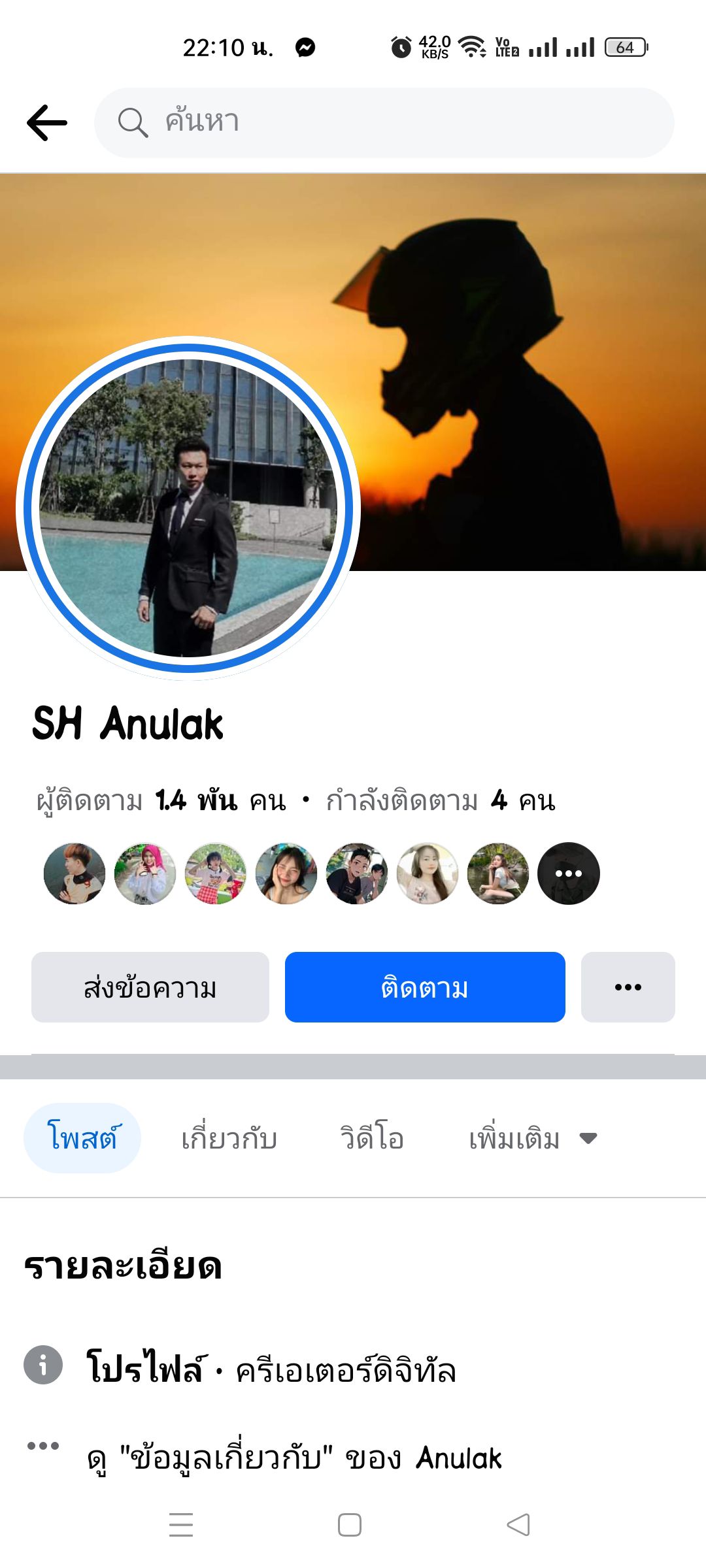Send a message with ส่งข้อความ
This screenshot has height=1568, width=706.
coord(150,987)
